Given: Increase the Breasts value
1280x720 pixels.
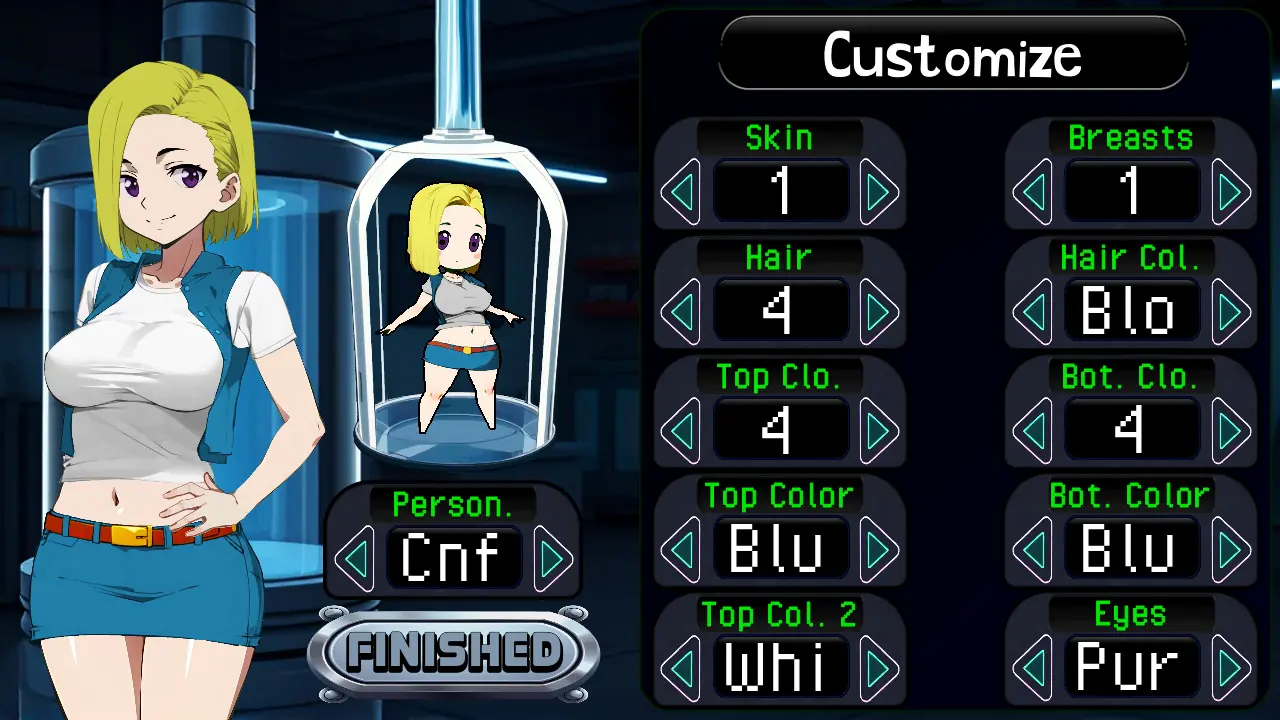Looking at the screenshot, I should pos(1231,192).
